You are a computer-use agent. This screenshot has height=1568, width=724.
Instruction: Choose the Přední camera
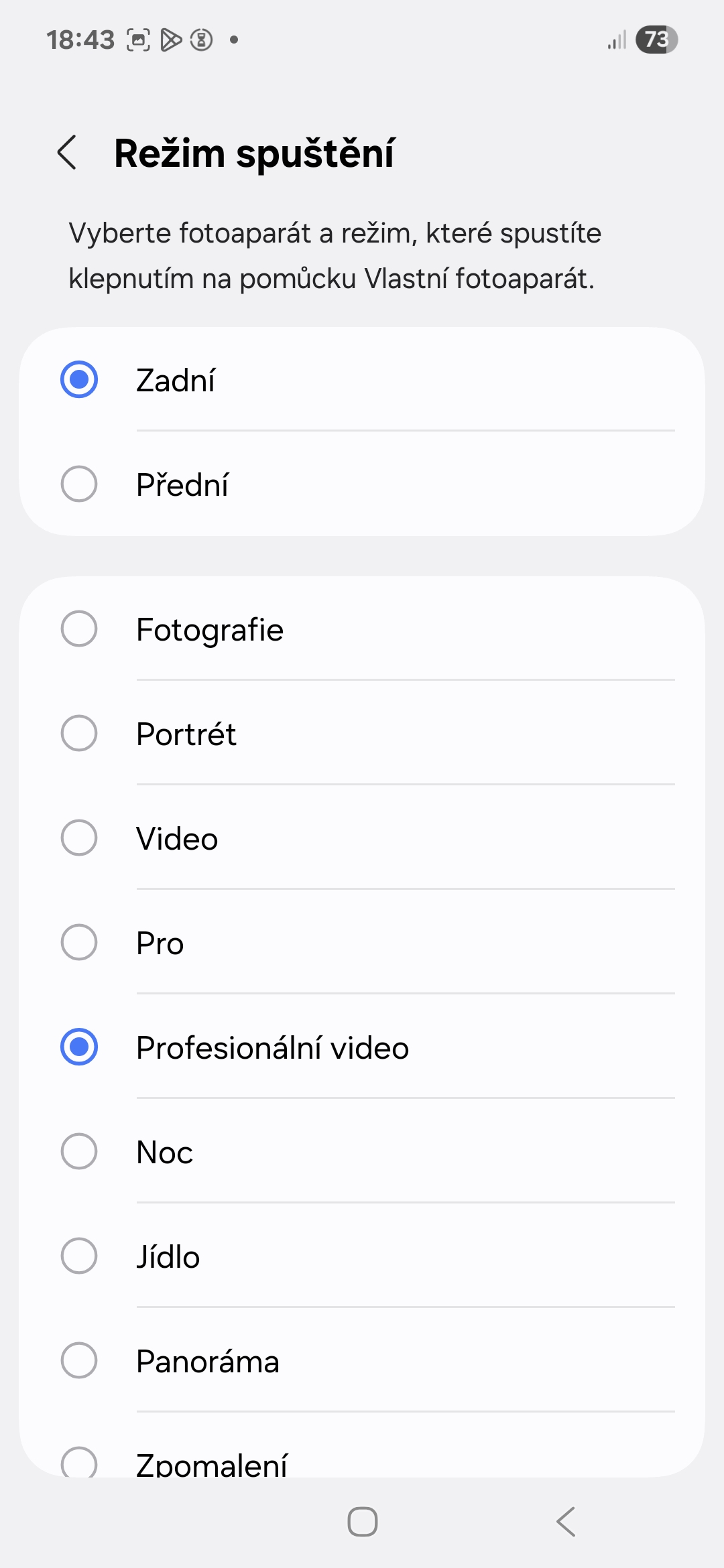tap(362, 484)
